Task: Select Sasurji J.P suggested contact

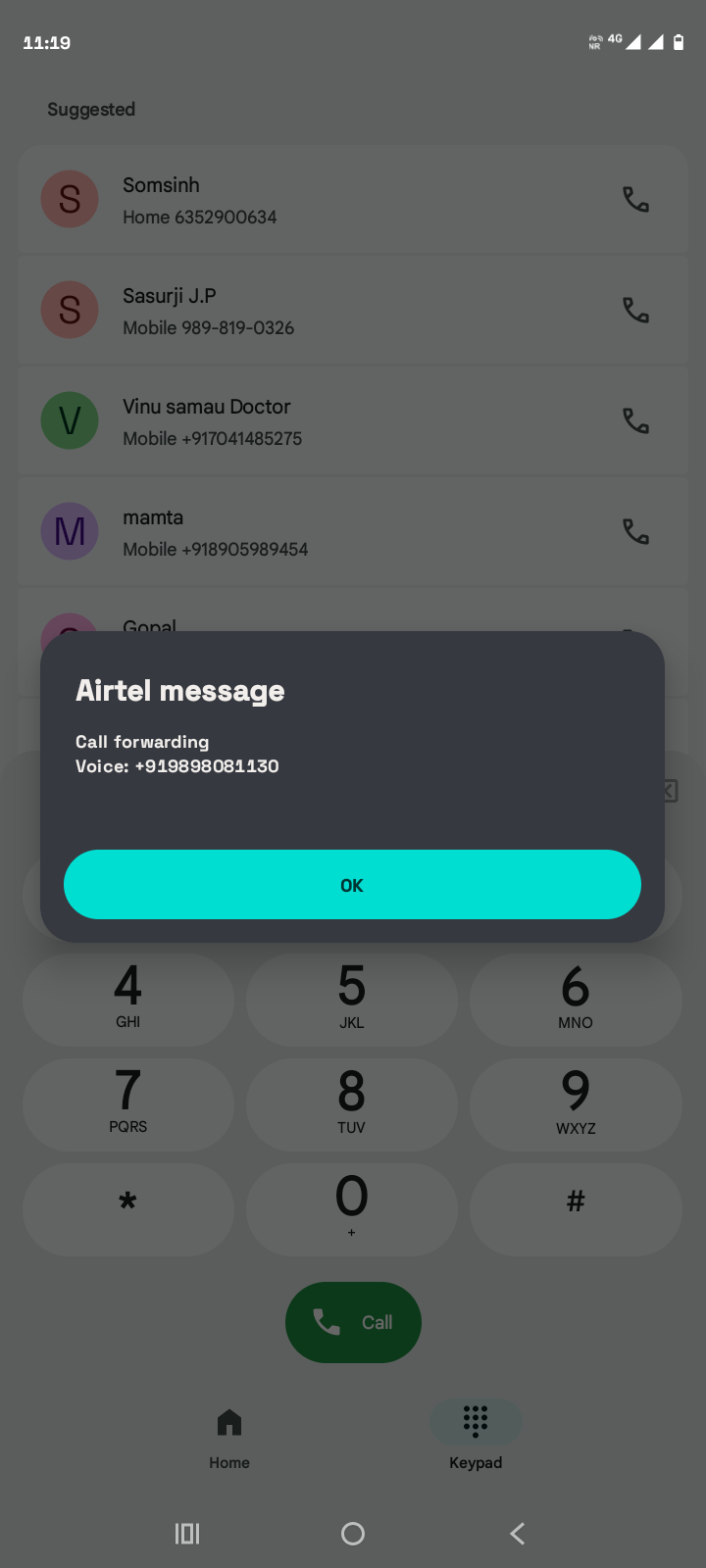Action: click(x=294, y=311)
